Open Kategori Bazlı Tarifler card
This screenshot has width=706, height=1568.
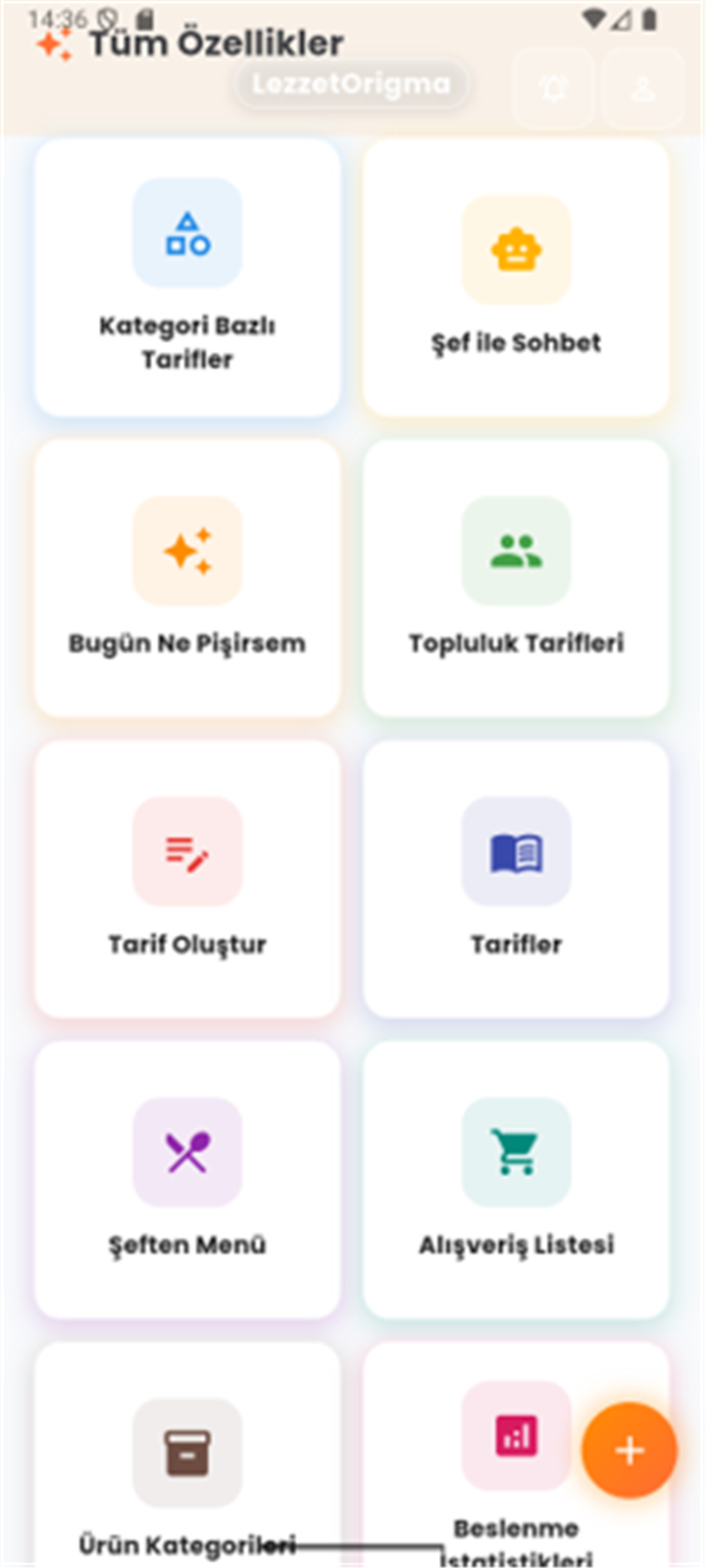click(x=187, y=278)
